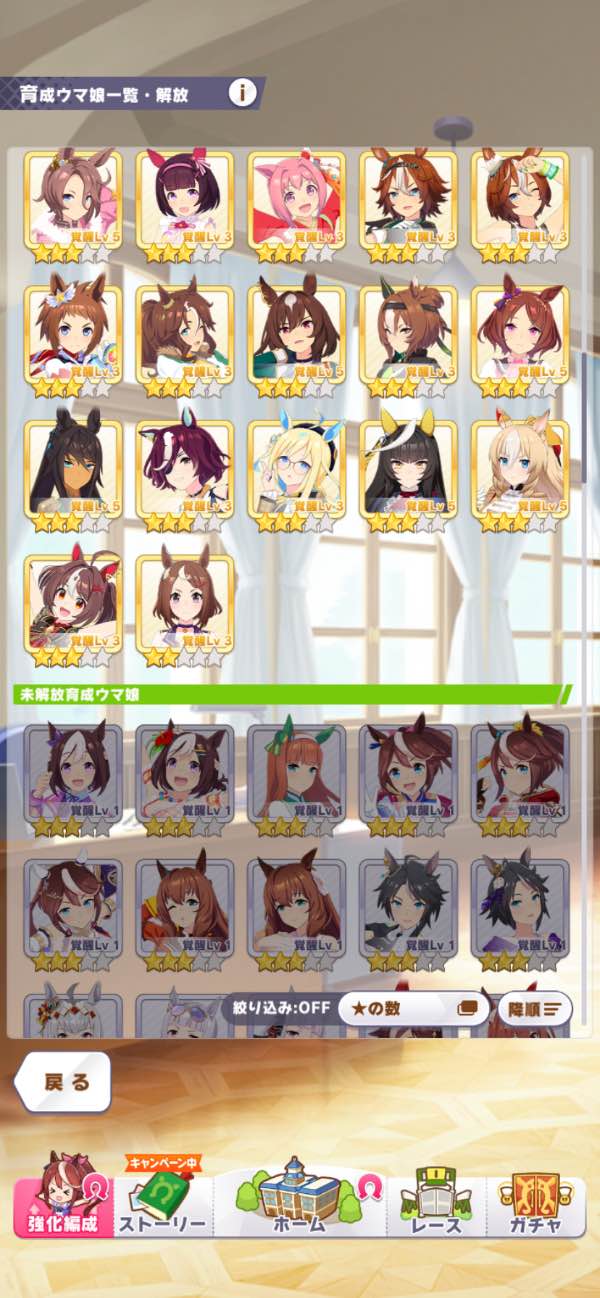Image resolution: width=600 pixels, height=1298 pixels.
Task: Open the 絞り込み filter button
Action: (277, 1007)
